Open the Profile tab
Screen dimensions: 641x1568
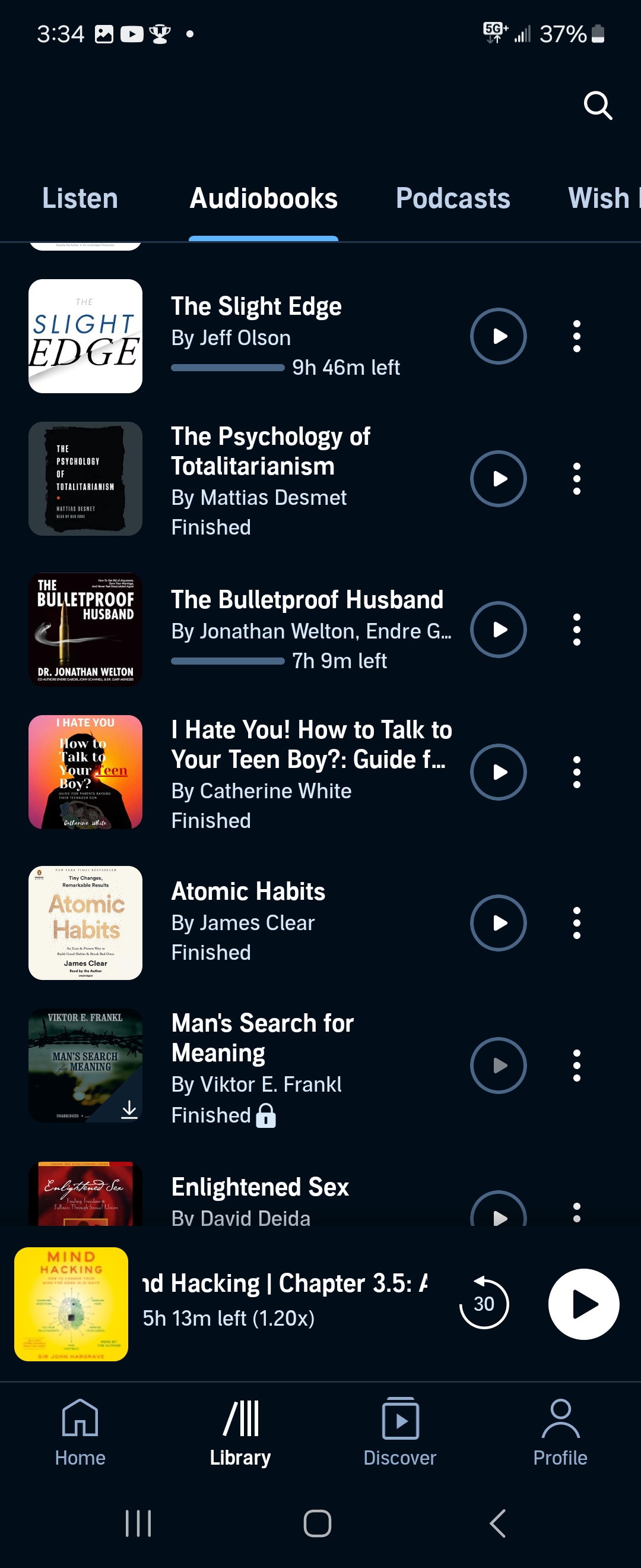pos(560,1431)
